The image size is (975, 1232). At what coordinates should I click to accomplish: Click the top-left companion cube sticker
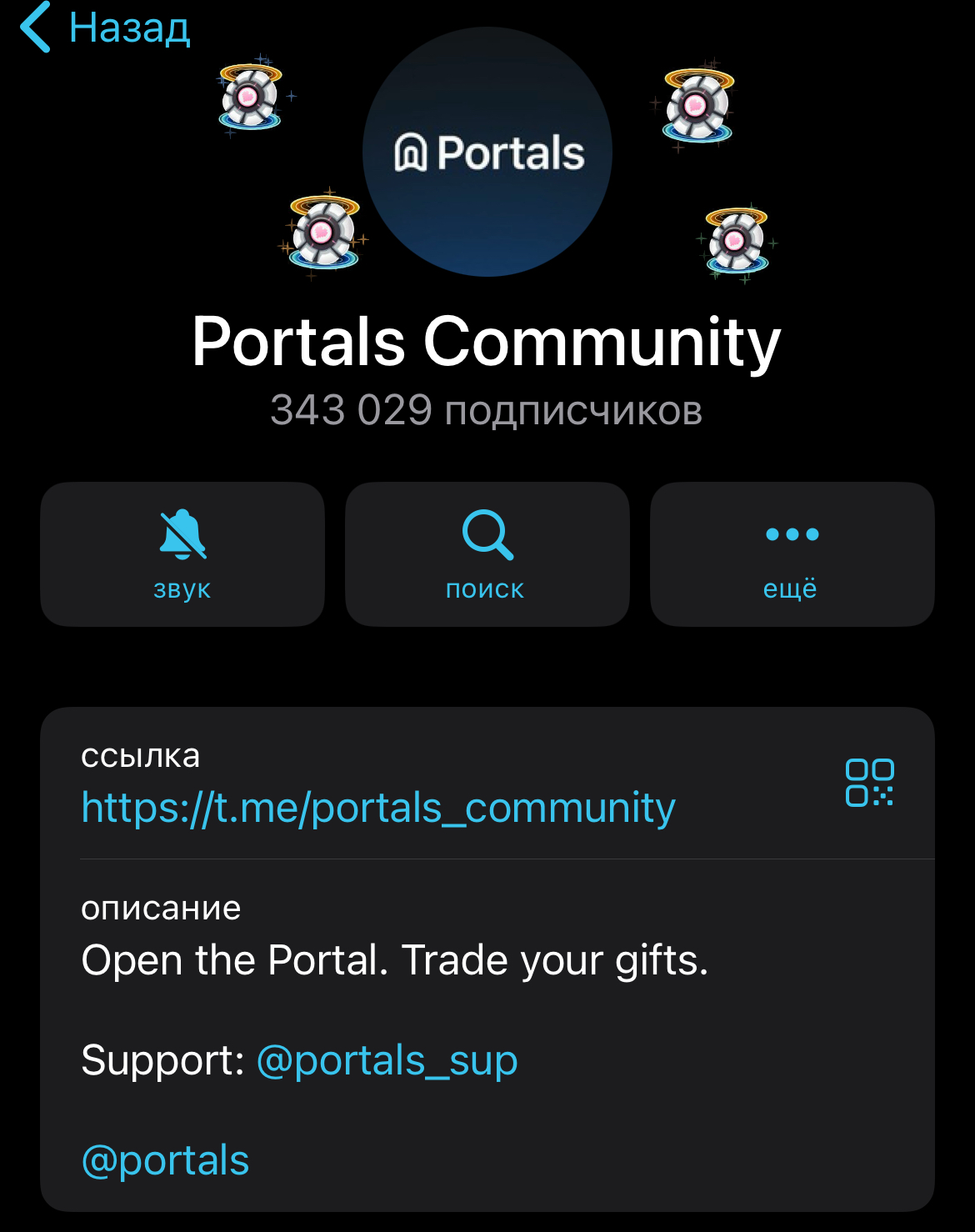(x=249, y=98)
